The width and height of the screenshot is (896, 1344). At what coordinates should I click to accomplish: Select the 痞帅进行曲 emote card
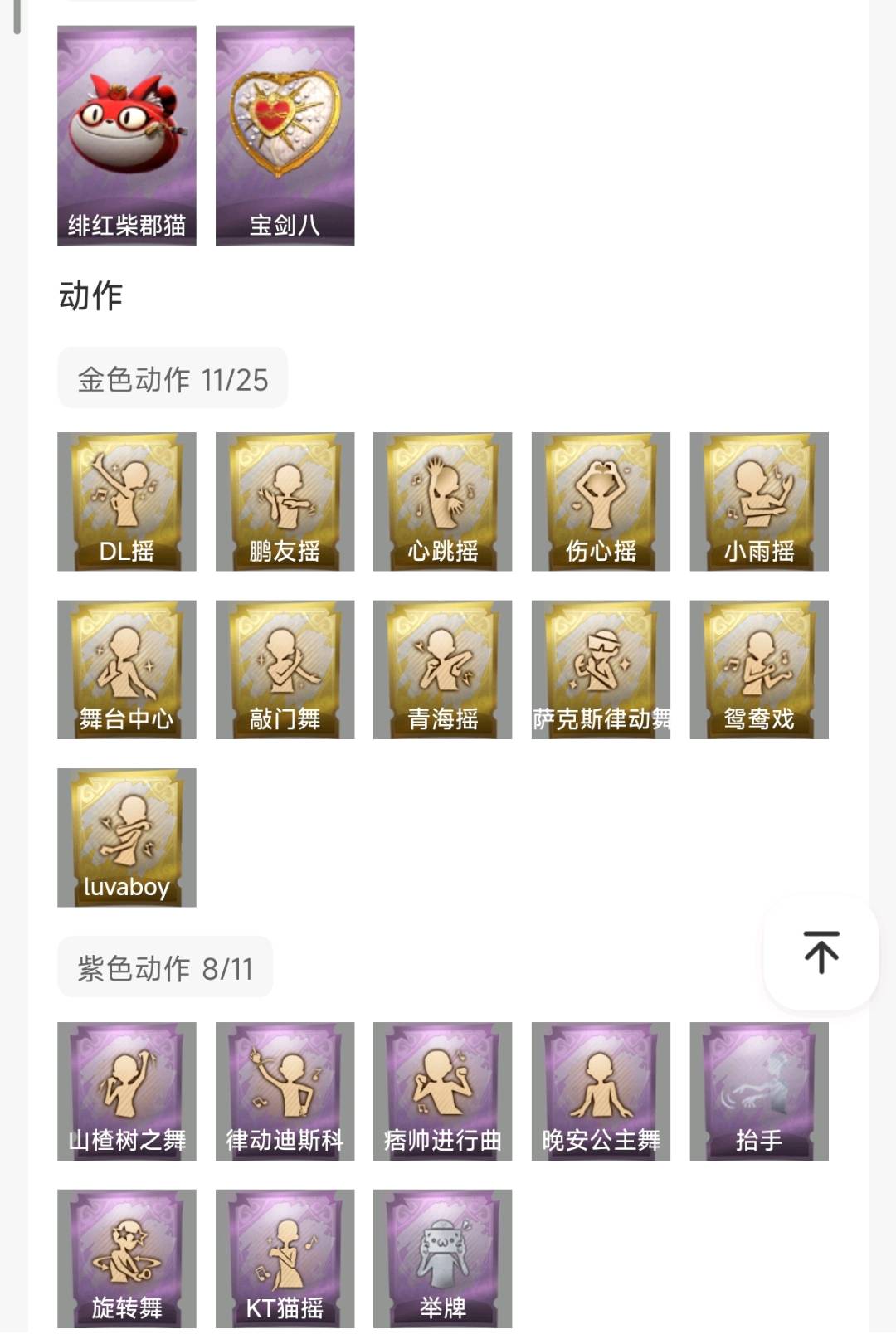click(442, 1091)
